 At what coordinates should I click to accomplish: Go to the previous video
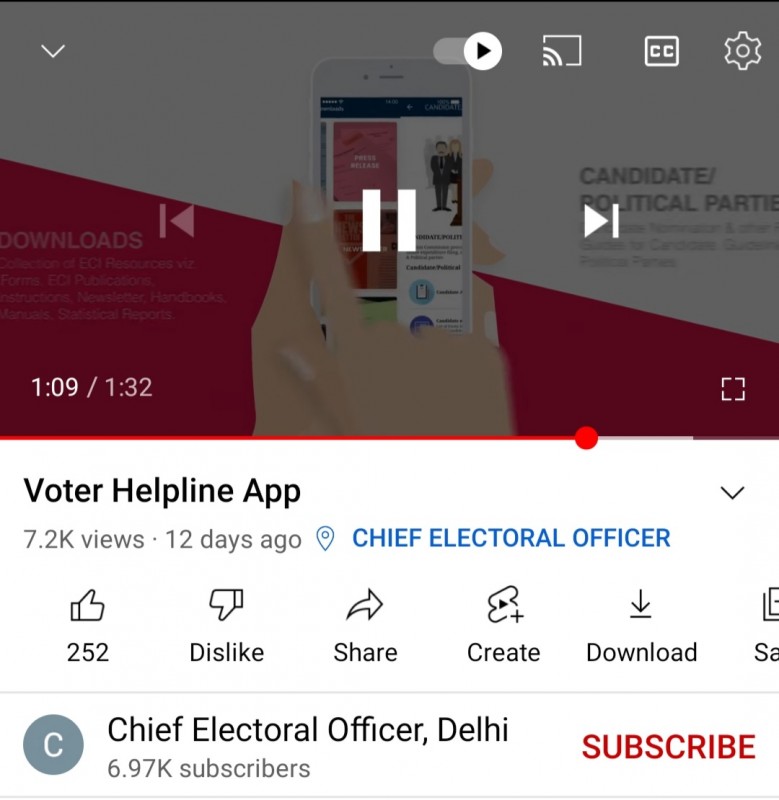(x=177, y=220)
